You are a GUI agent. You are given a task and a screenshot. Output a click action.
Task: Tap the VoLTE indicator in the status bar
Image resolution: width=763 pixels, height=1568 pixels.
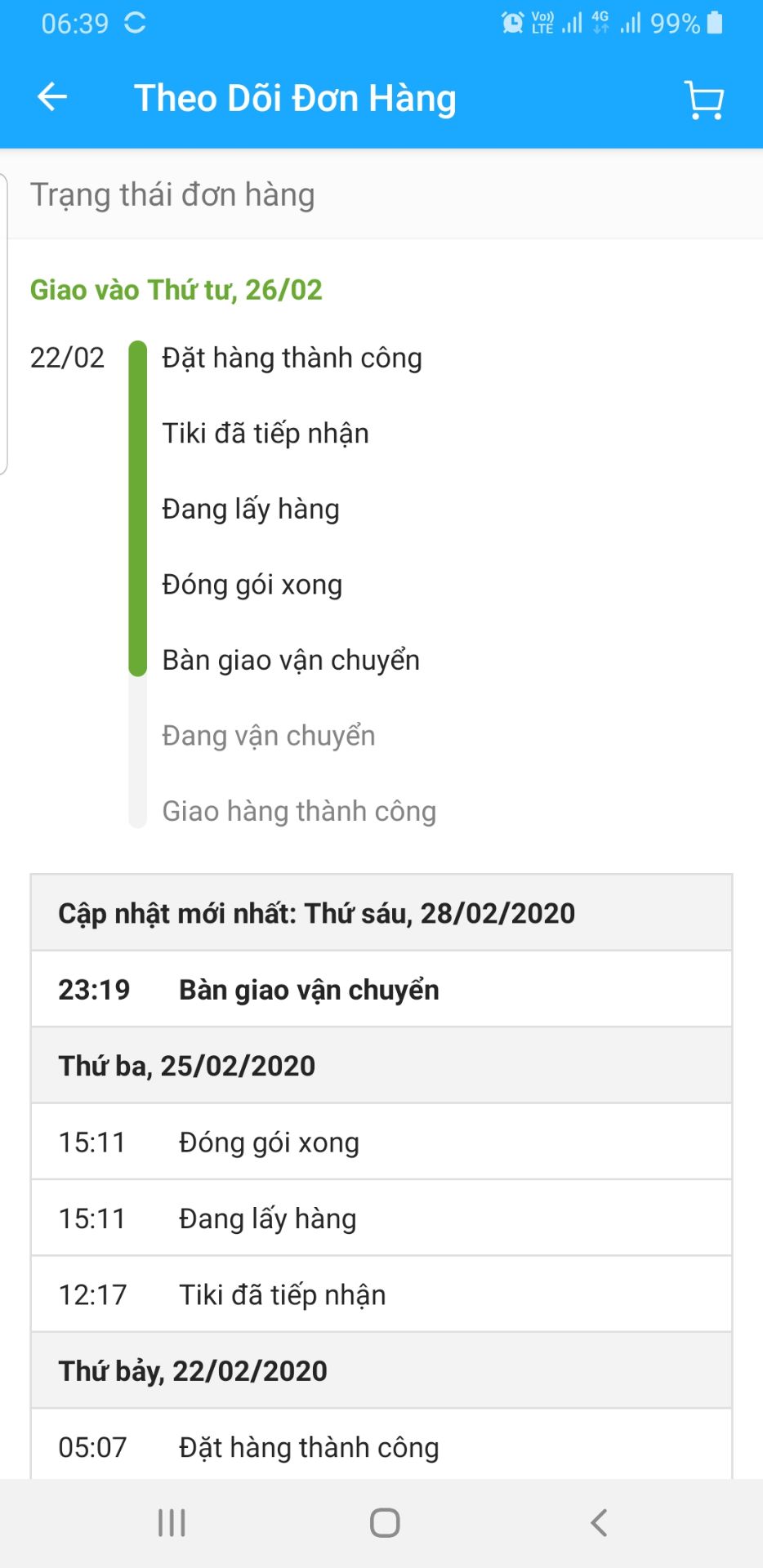[542, 23]
